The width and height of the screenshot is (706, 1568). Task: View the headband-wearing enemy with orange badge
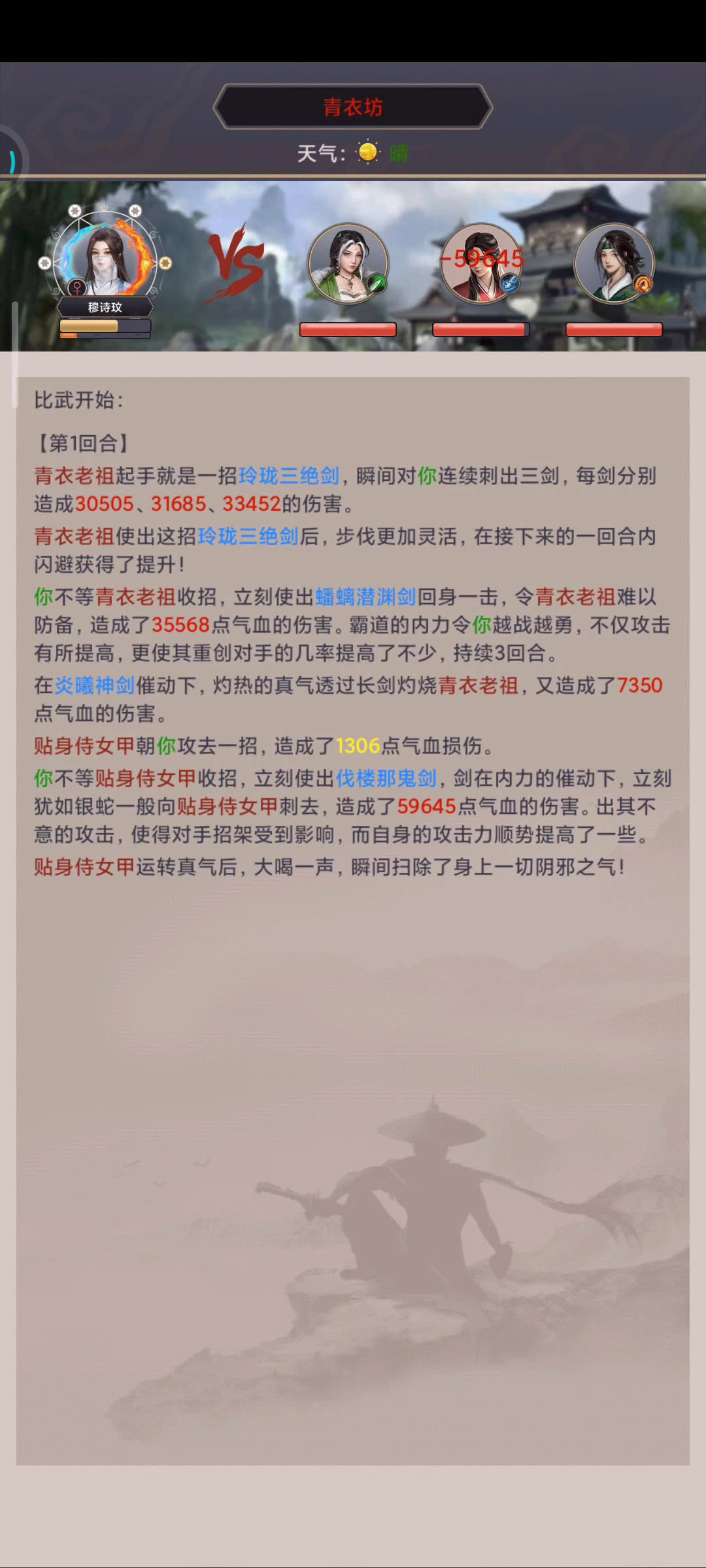613,263
